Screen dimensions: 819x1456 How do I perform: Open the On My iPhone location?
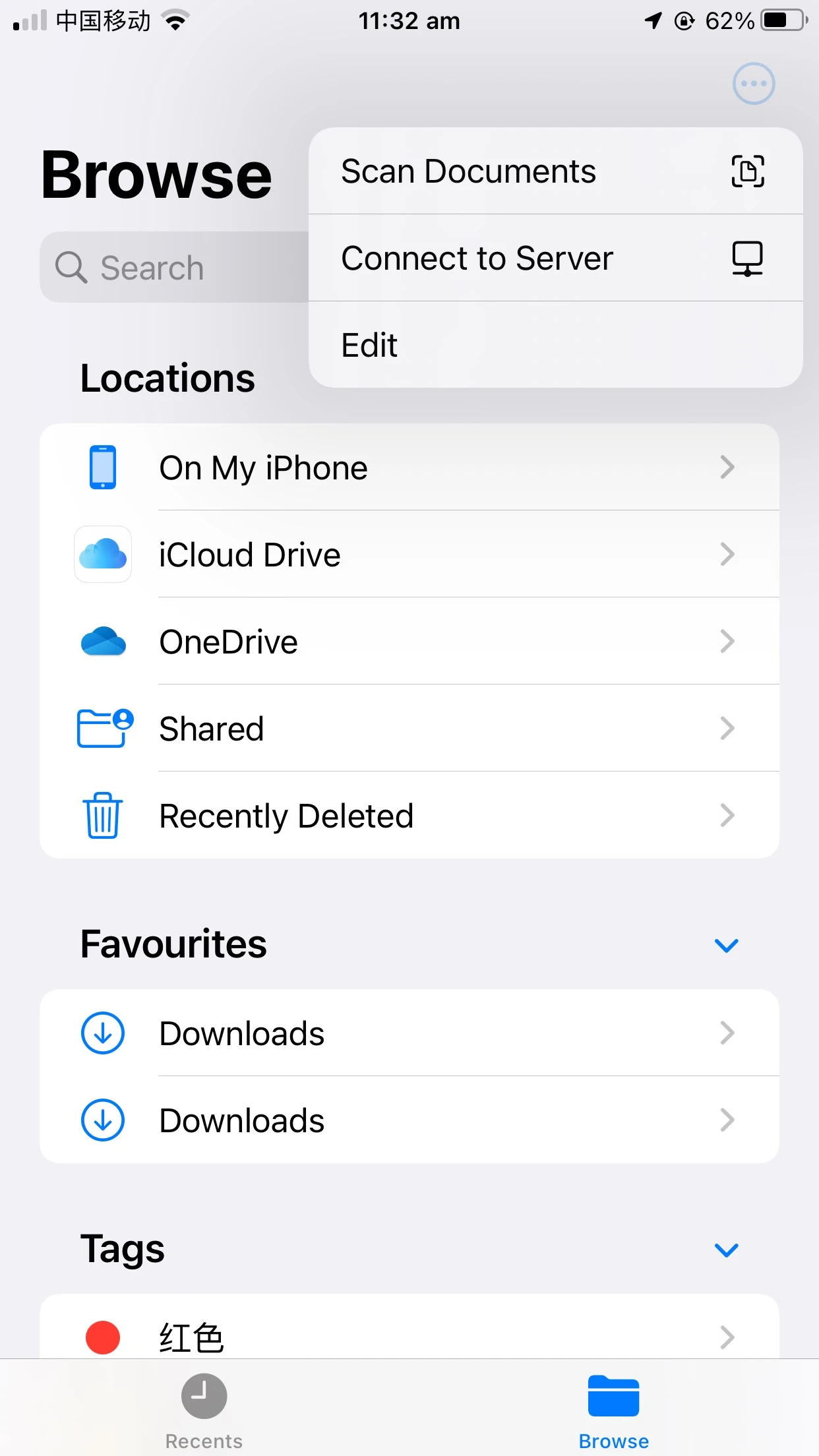[409, 467]
